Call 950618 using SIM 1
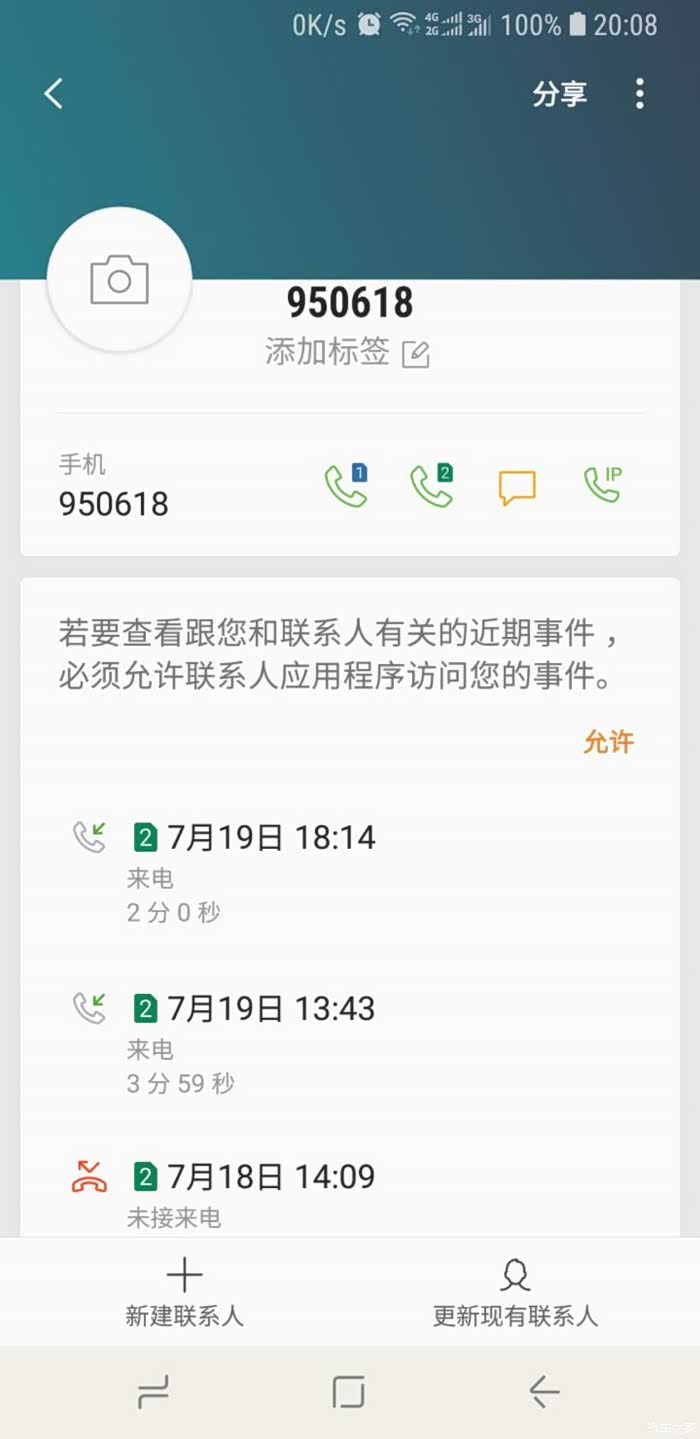Image resolution: width=700 pixels, height=1439 pixels. click(x=346, y=486)
